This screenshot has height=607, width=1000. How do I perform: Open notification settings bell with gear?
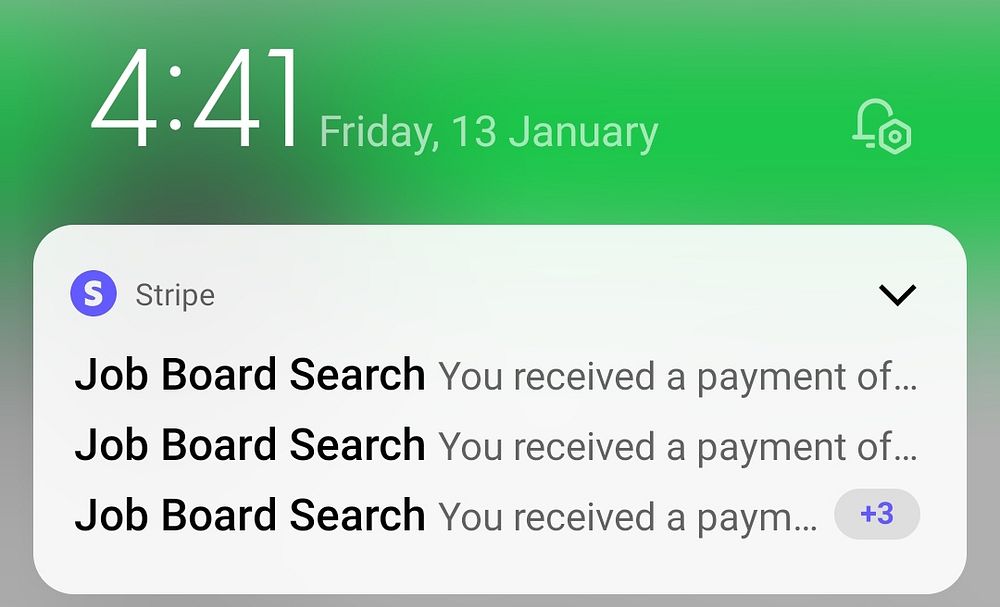point(881,128)
